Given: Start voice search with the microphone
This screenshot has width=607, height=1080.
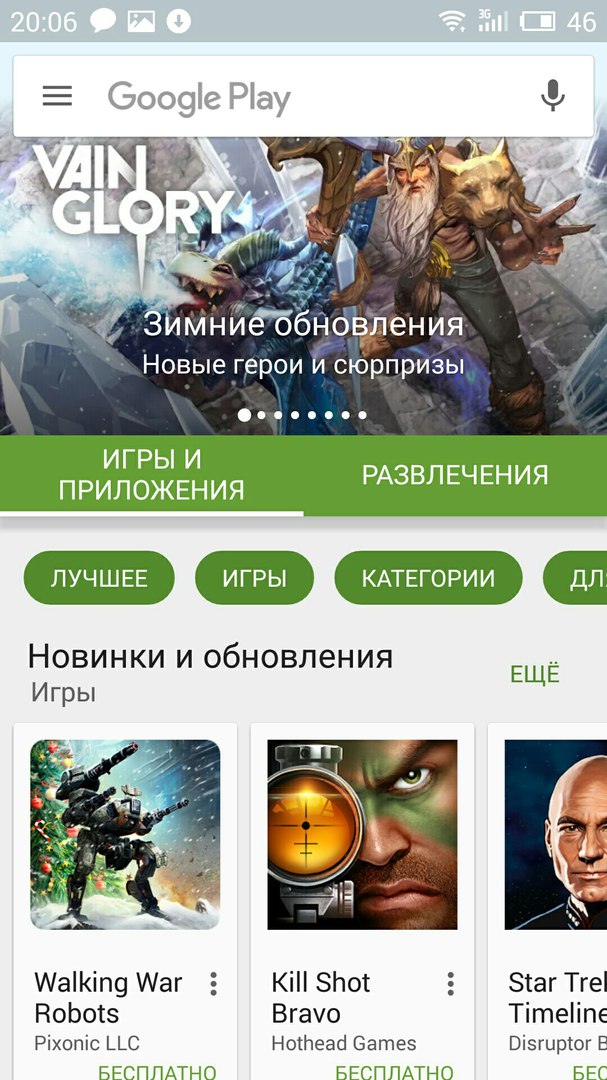Looking at the screenshot, I should pos(552,96).
